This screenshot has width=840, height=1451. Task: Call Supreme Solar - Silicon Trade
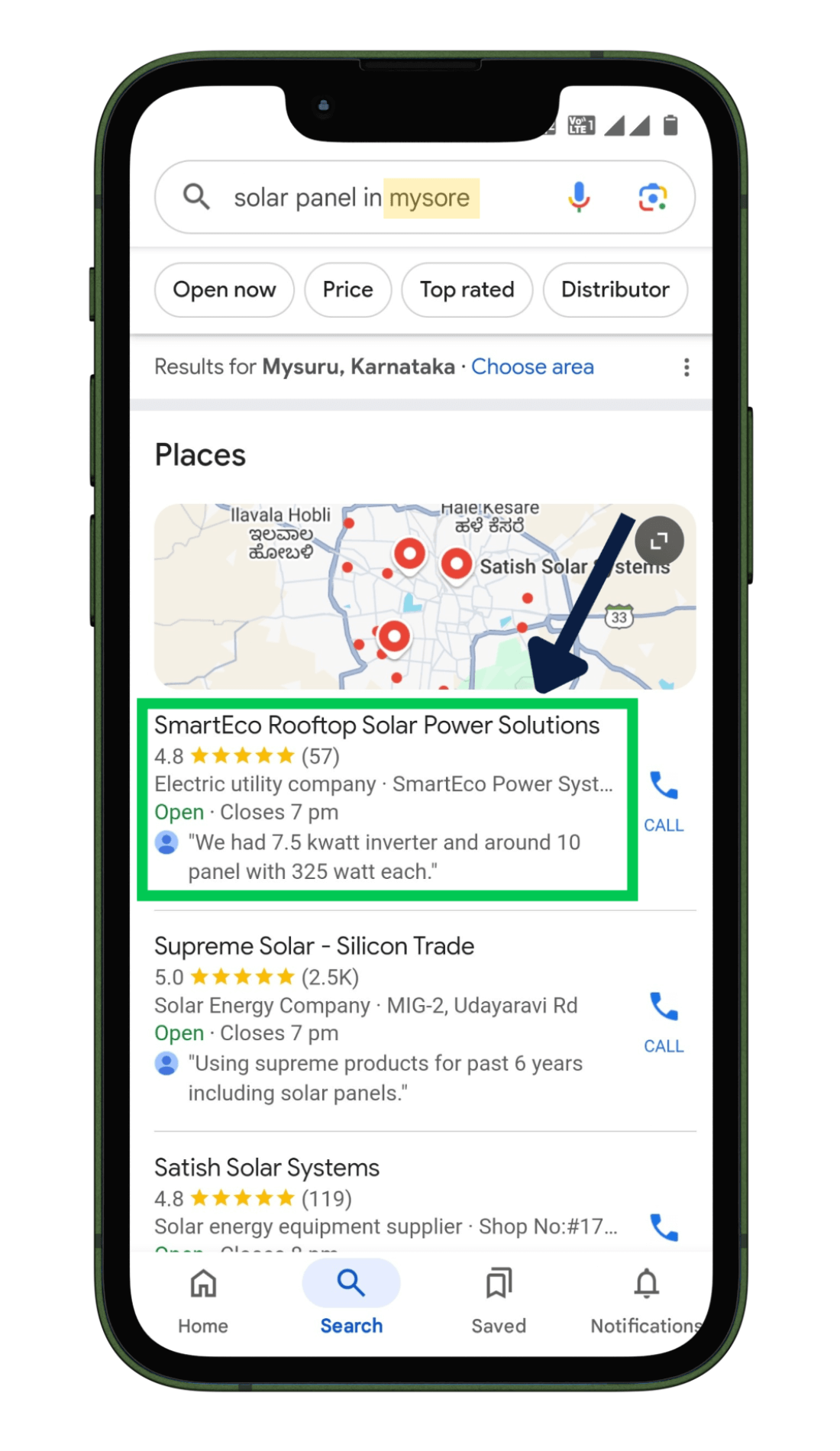pyautogui.click(x=663, y=1020)
